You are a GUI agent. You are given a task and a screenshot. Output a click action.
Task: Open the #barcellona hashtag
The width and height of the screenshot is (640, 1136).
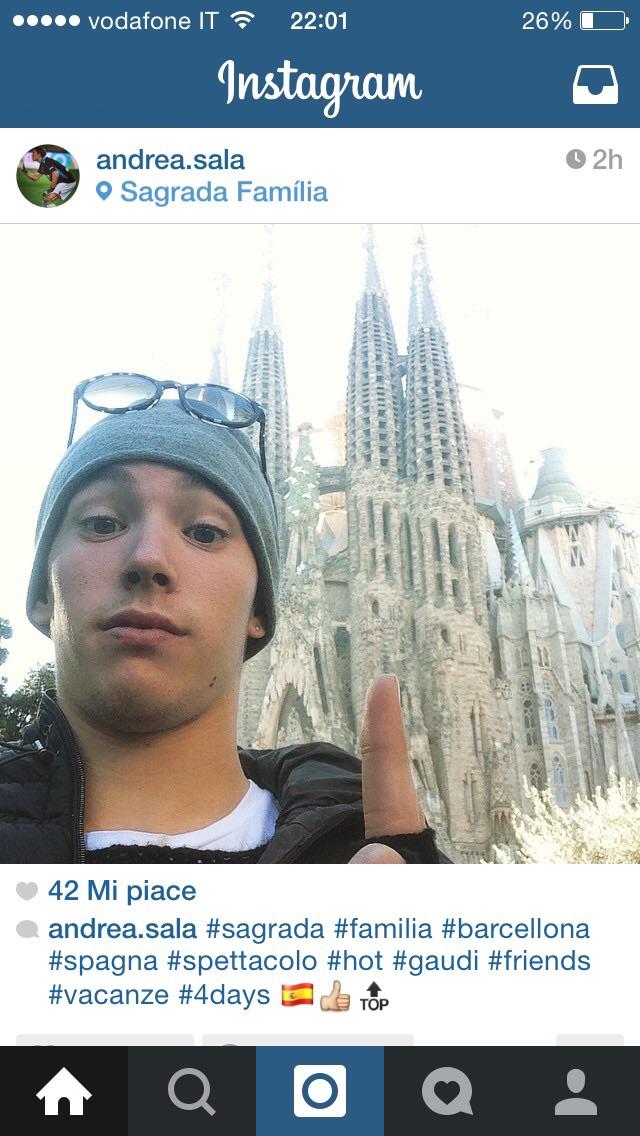coord(515,928)
